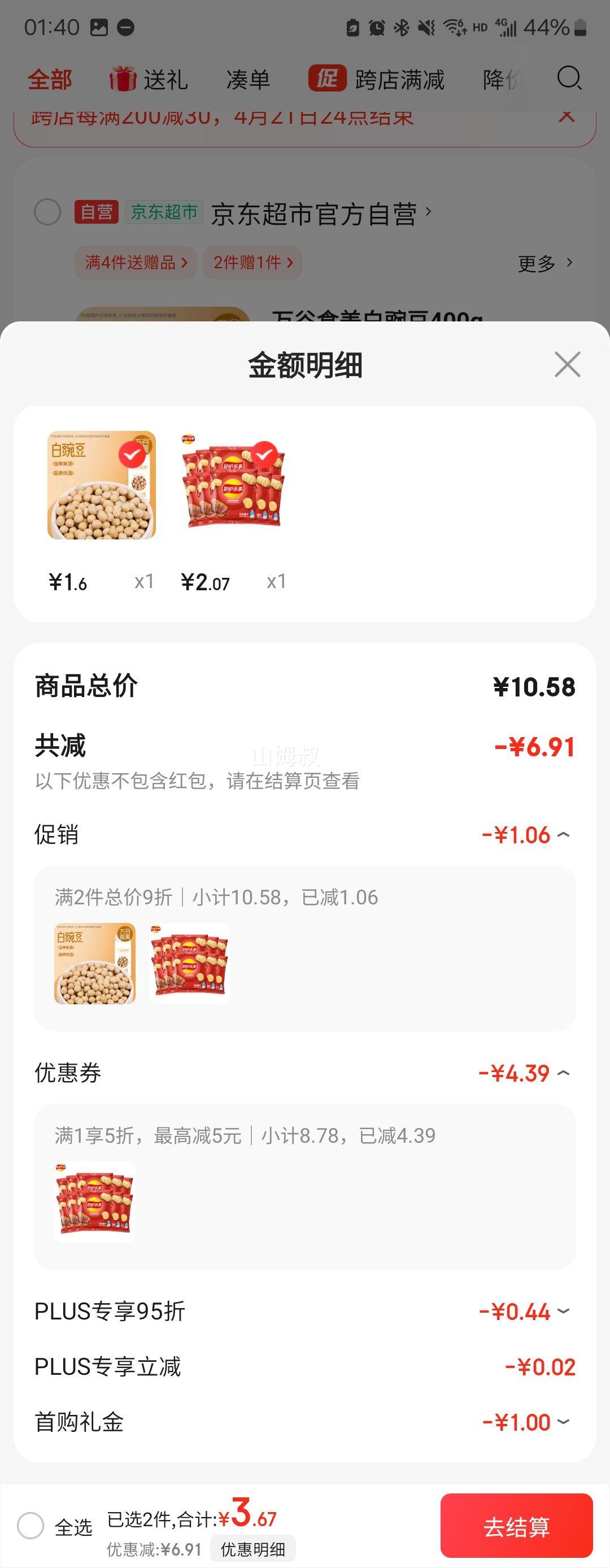Expand PLUS专享95折 details
Viewport: 610px width, 1568px height.
pos(563,1310)
